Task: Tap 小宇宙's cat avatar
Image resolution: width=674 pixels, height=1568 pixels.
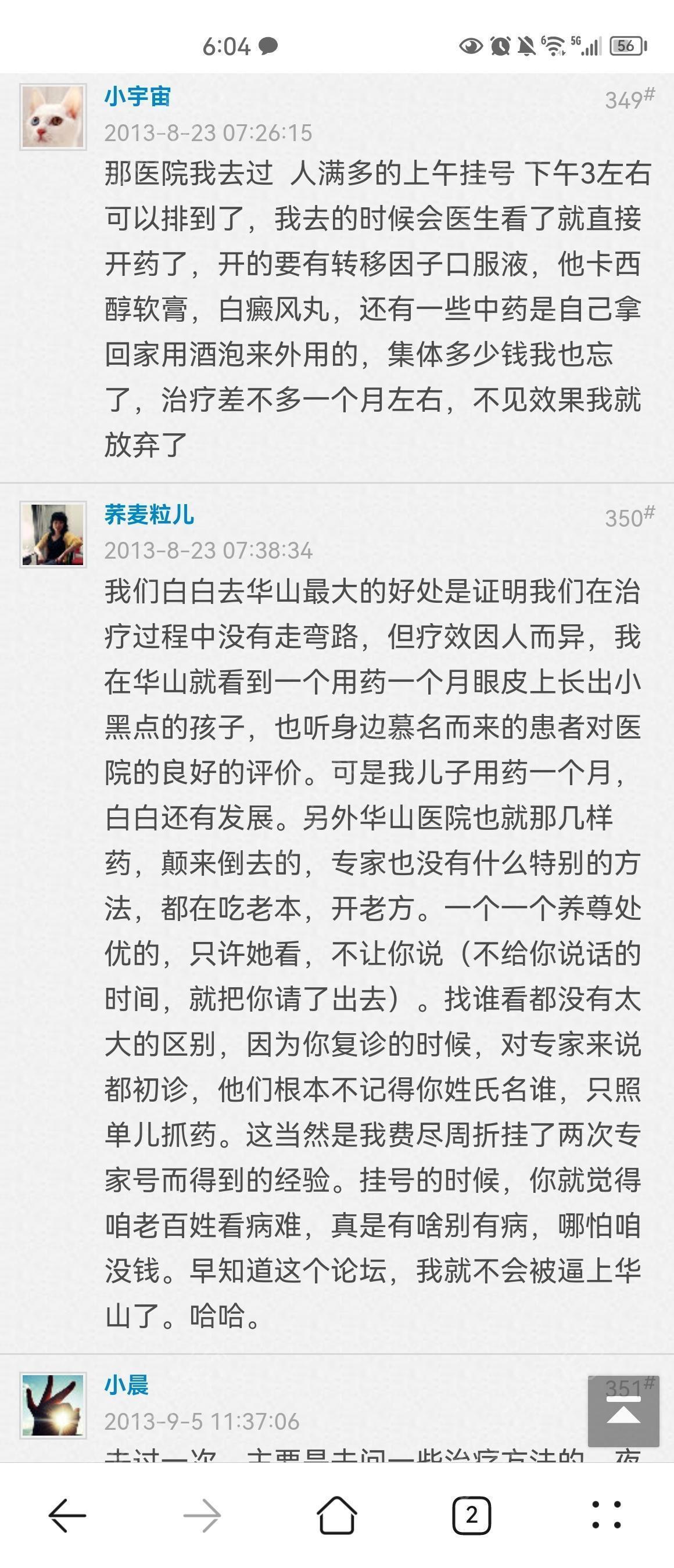Action: pyautogui.click(x=53, y=117)
